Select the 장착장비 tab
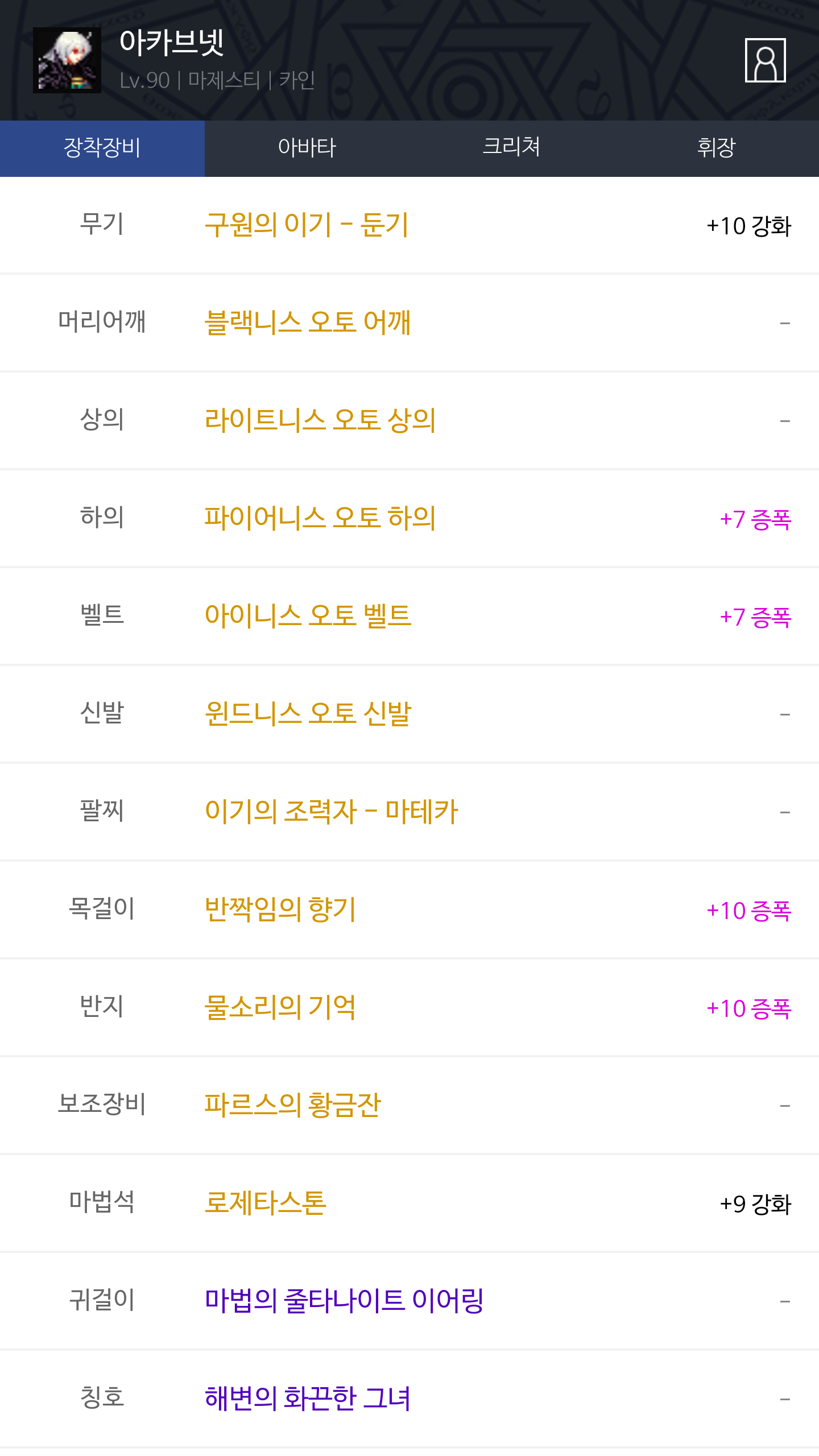Image resolution: width=819 pixels, height=1456 pixels. tap(102, 148)
